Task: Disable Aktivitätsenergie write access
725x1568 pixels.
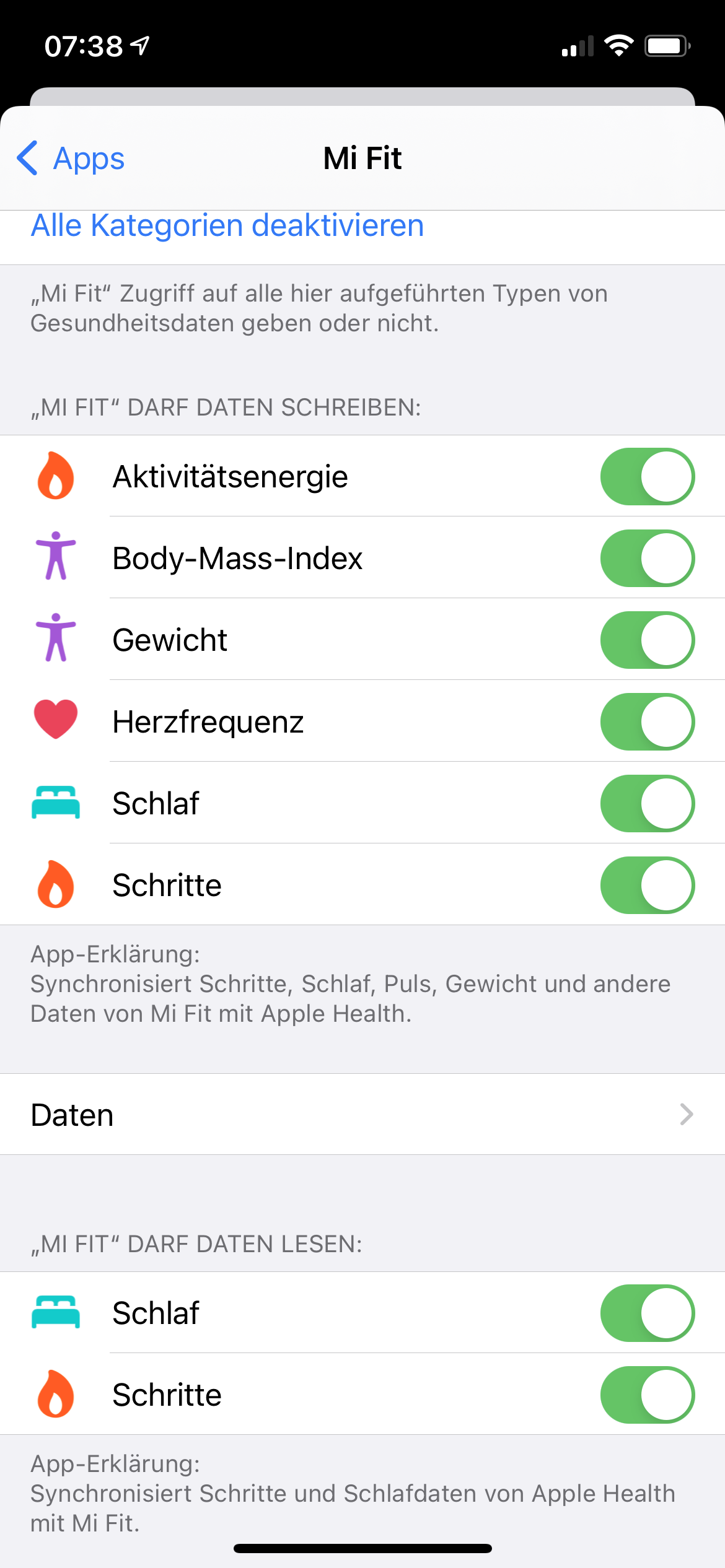Action: tap(647, 477)
